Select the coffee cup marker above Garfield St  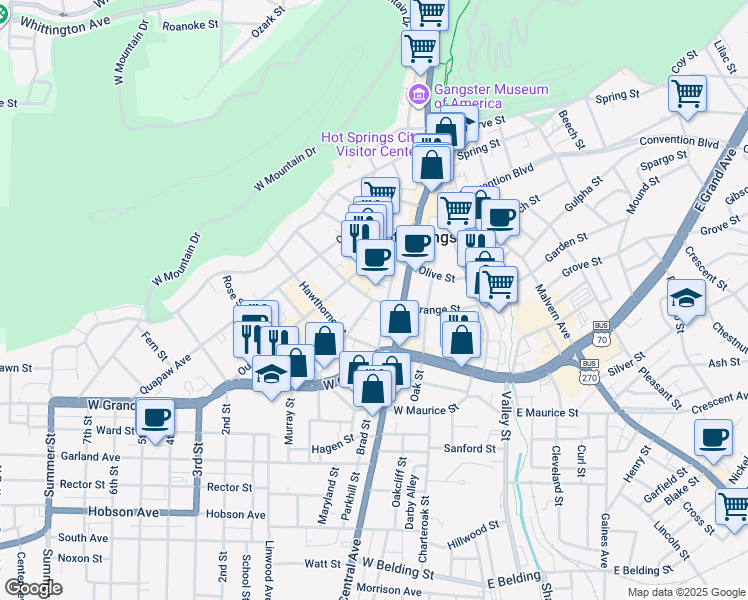coord(713,439)
